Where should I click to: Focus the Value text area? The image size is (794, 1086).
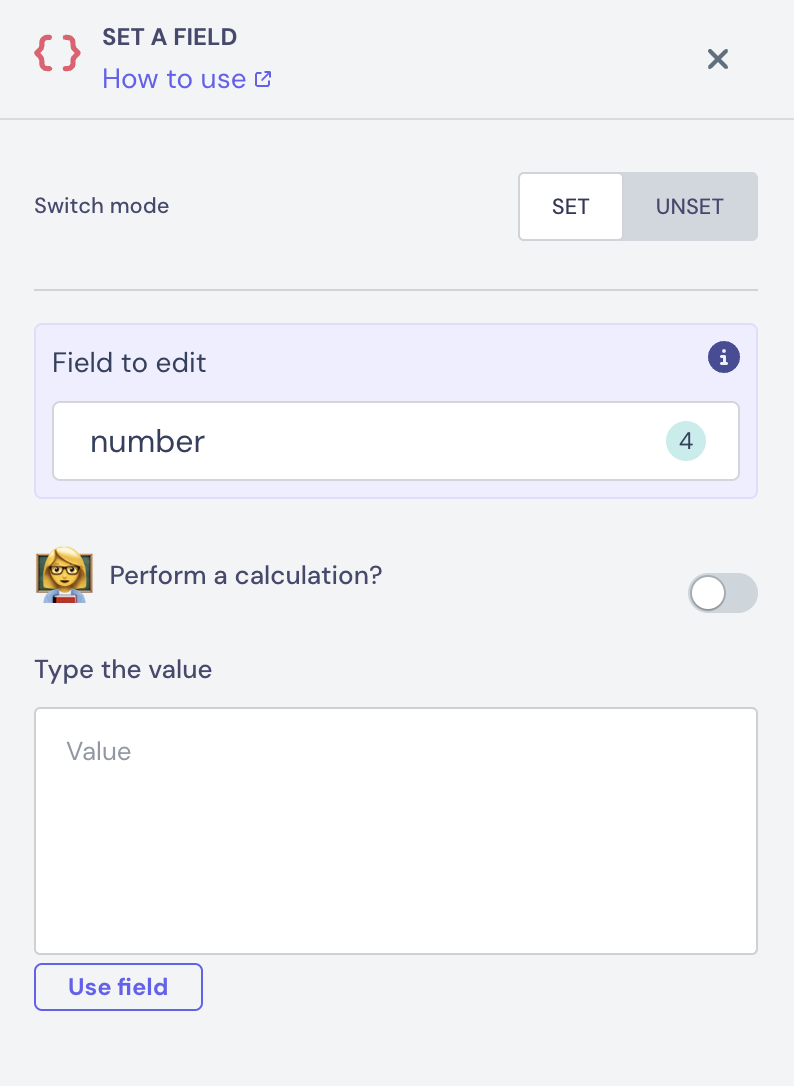(396, 830)
